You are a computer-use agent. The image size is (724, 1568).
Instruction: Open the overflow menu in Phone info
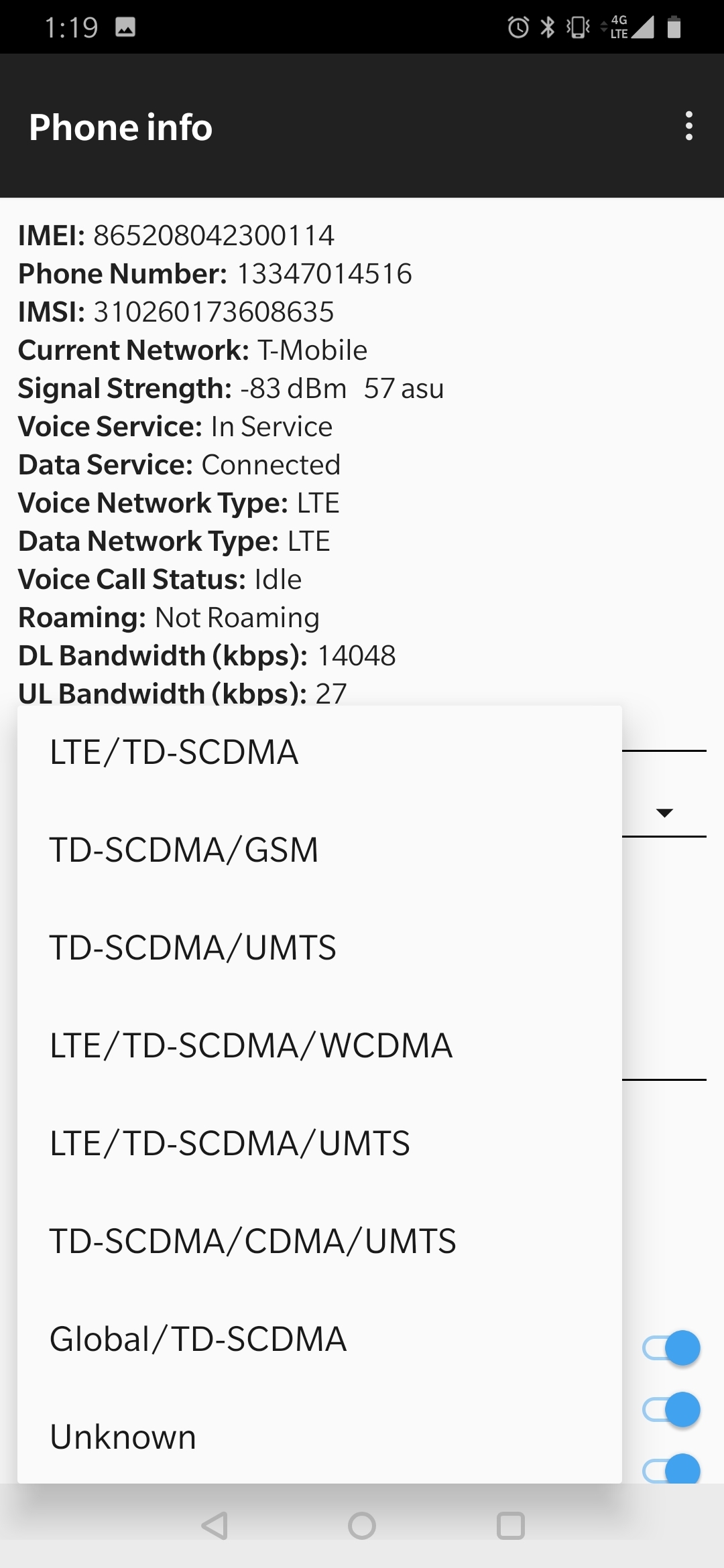click(x=688, y=126)
